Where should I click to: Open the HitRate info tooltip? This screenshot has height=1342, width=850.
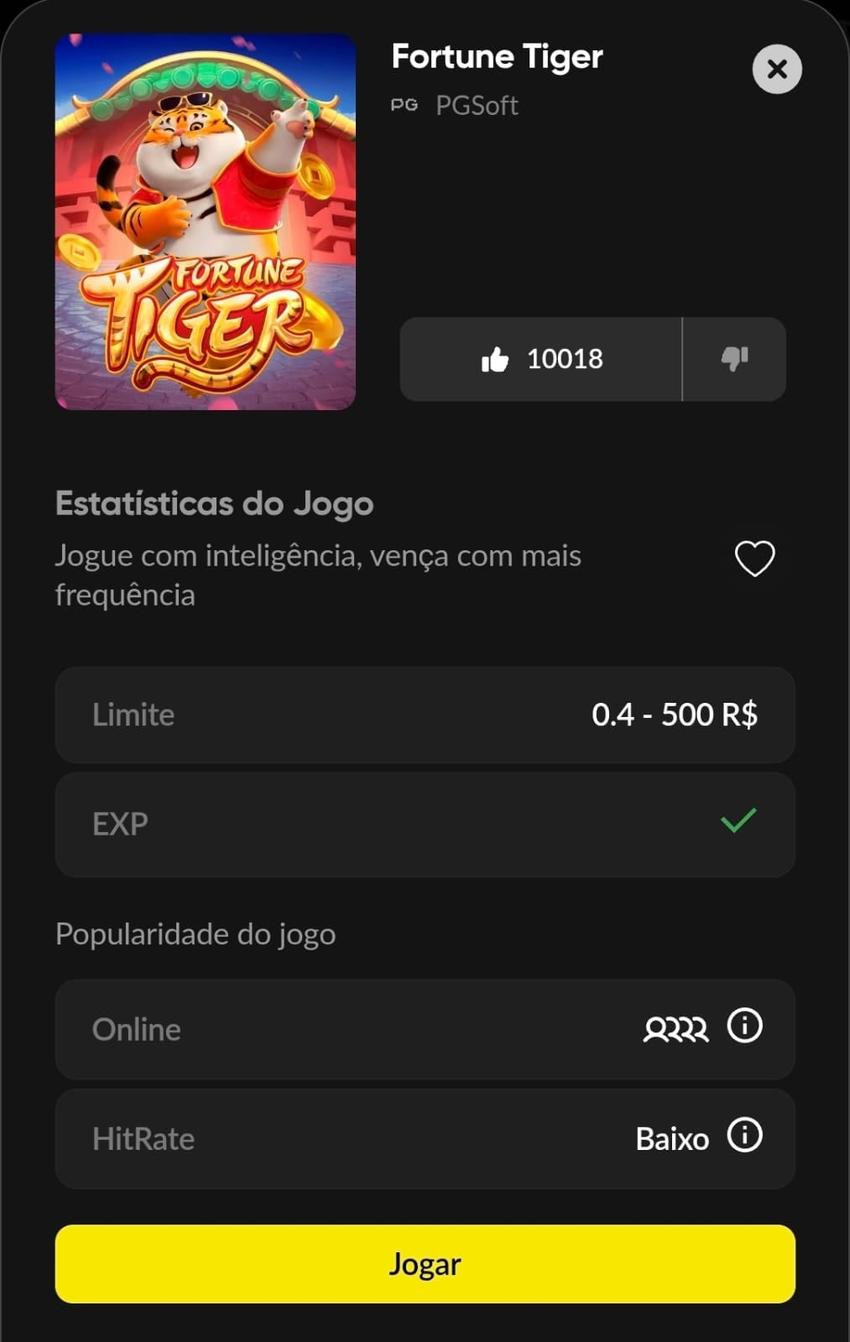(742, 1138)
